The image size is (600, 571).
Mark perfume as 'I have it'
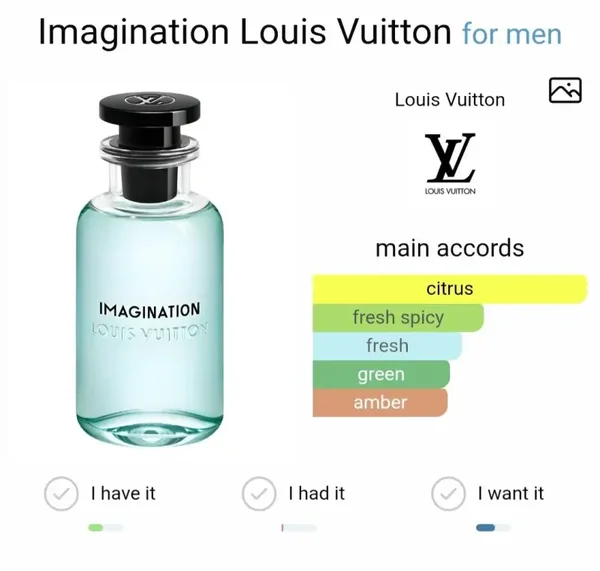[x=62, y=493]
